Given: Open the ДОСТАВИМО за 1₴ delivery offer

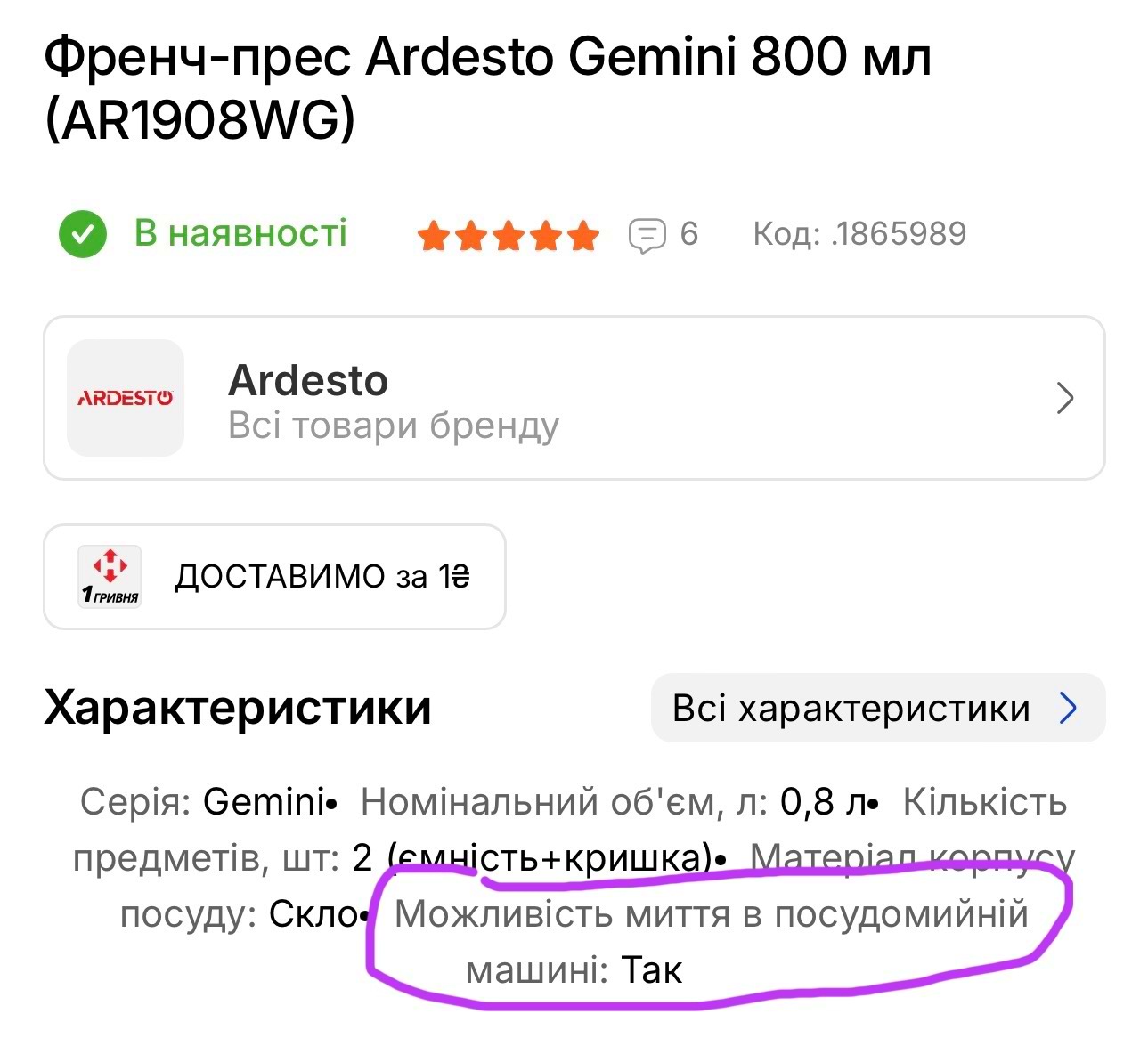Looking at the screenshot, I should 274,577.
